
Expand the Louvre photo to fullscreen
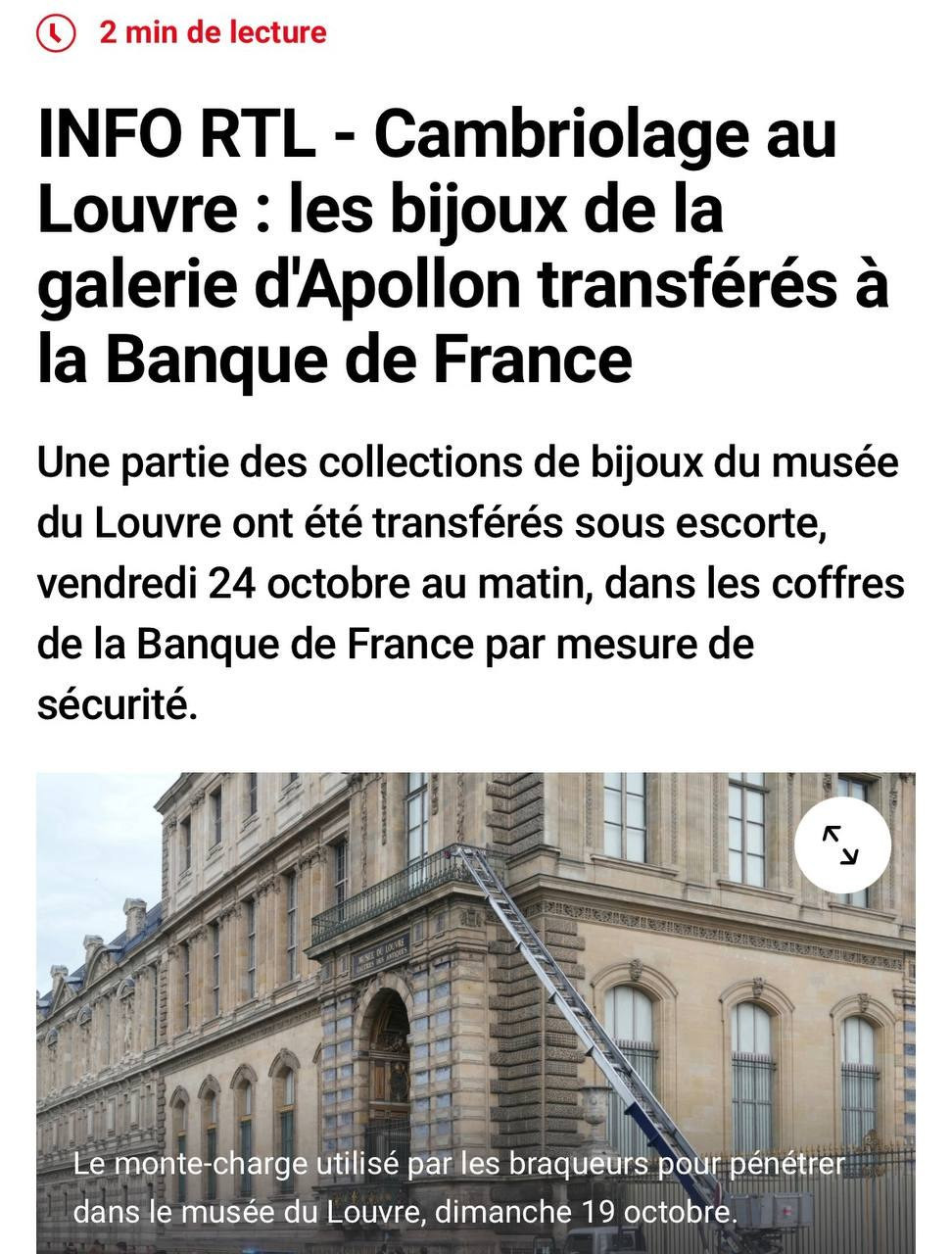pos(841,844)
